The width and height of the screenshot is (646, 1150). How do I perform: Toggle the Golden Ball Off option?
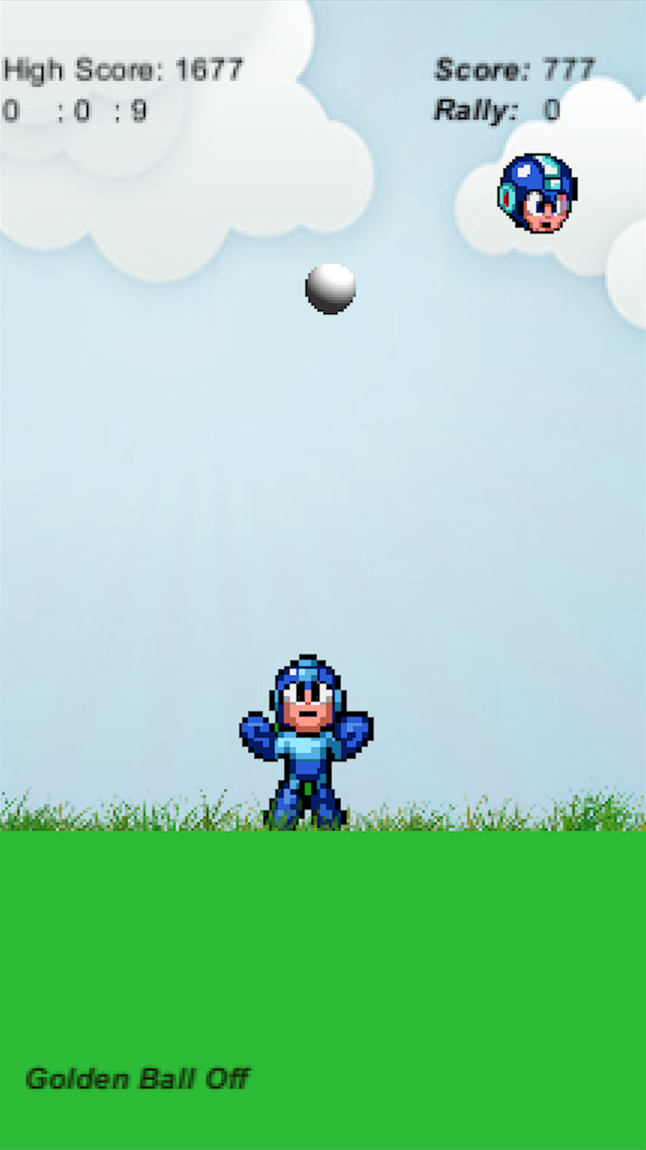[x=137, y=1079]
